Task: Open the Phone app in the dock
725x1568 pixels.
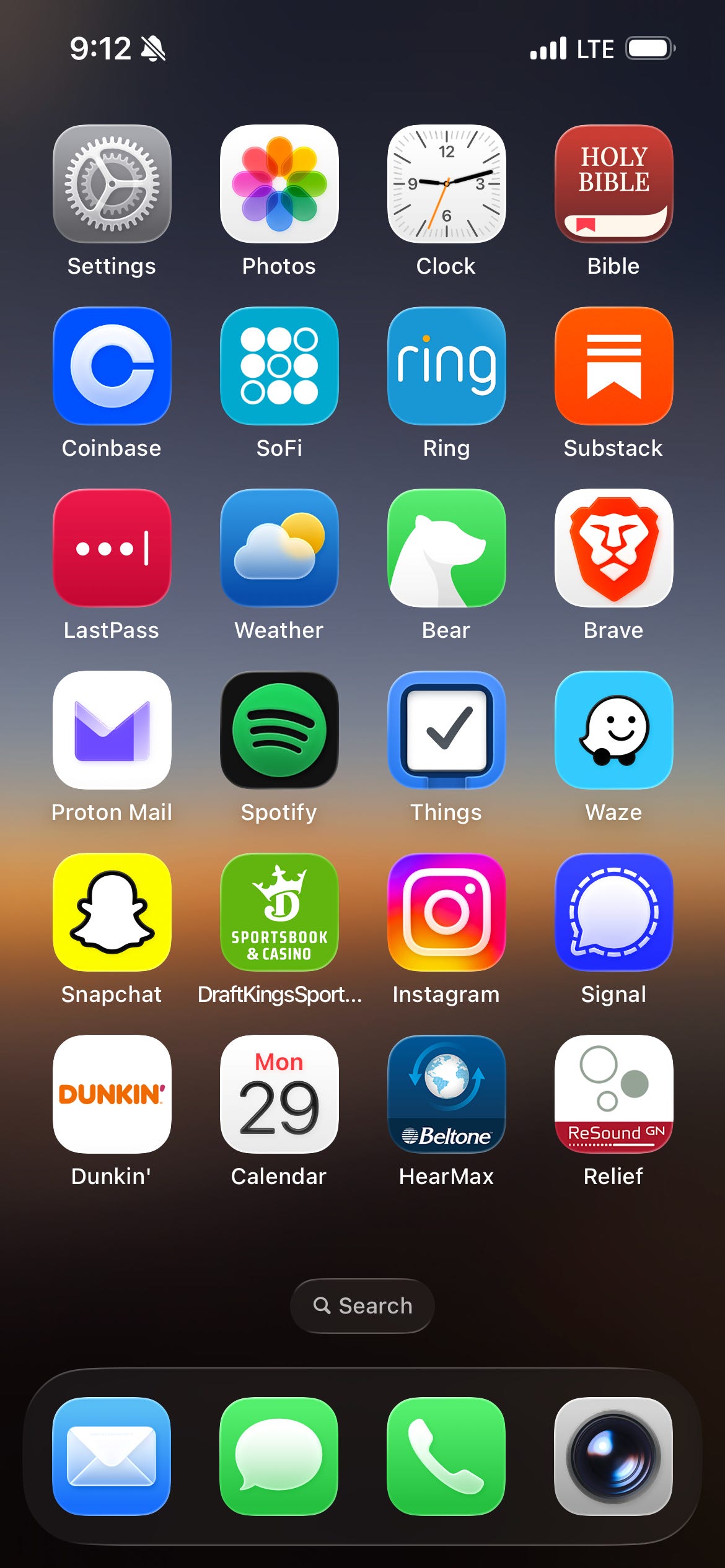Action: (446, 1456)
